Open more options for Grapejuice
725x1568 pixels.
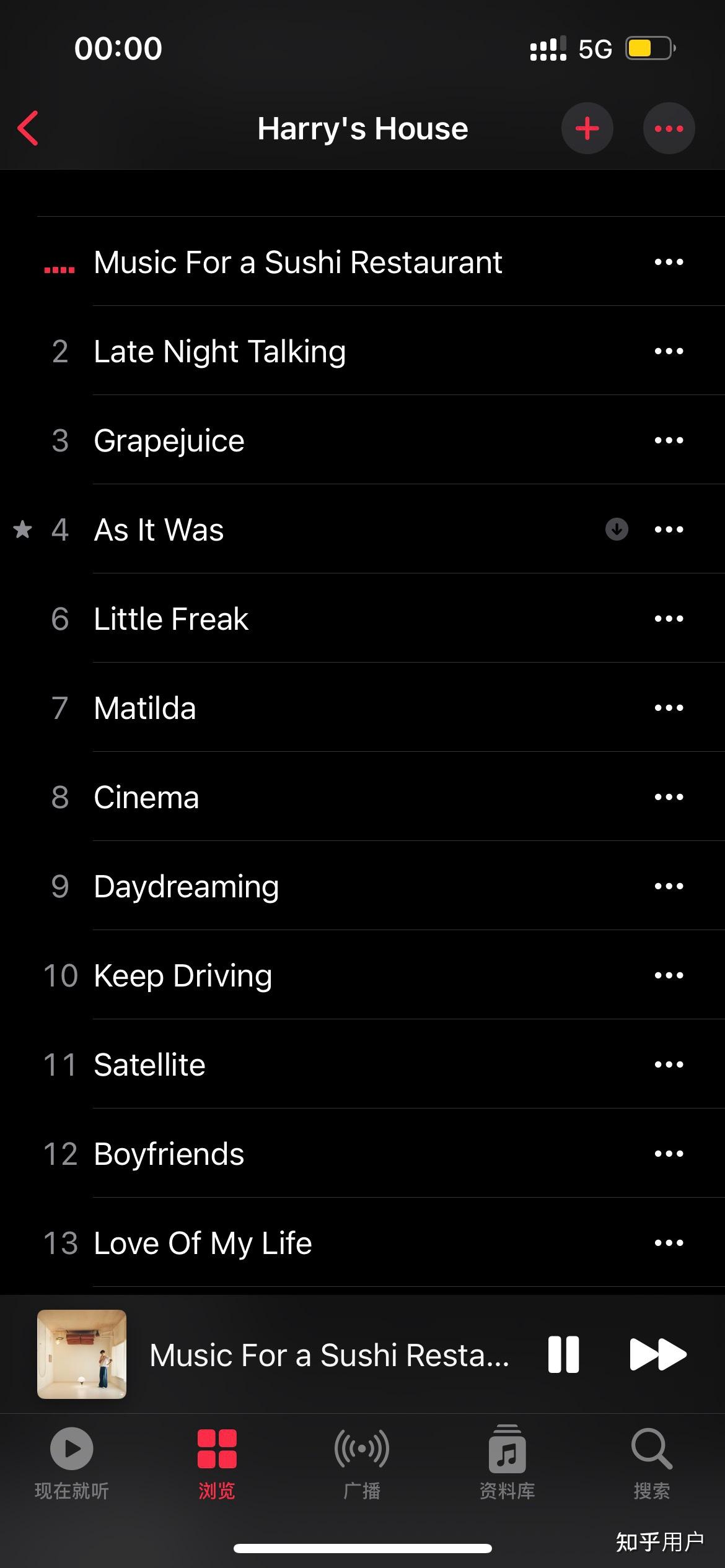point(669,440)
